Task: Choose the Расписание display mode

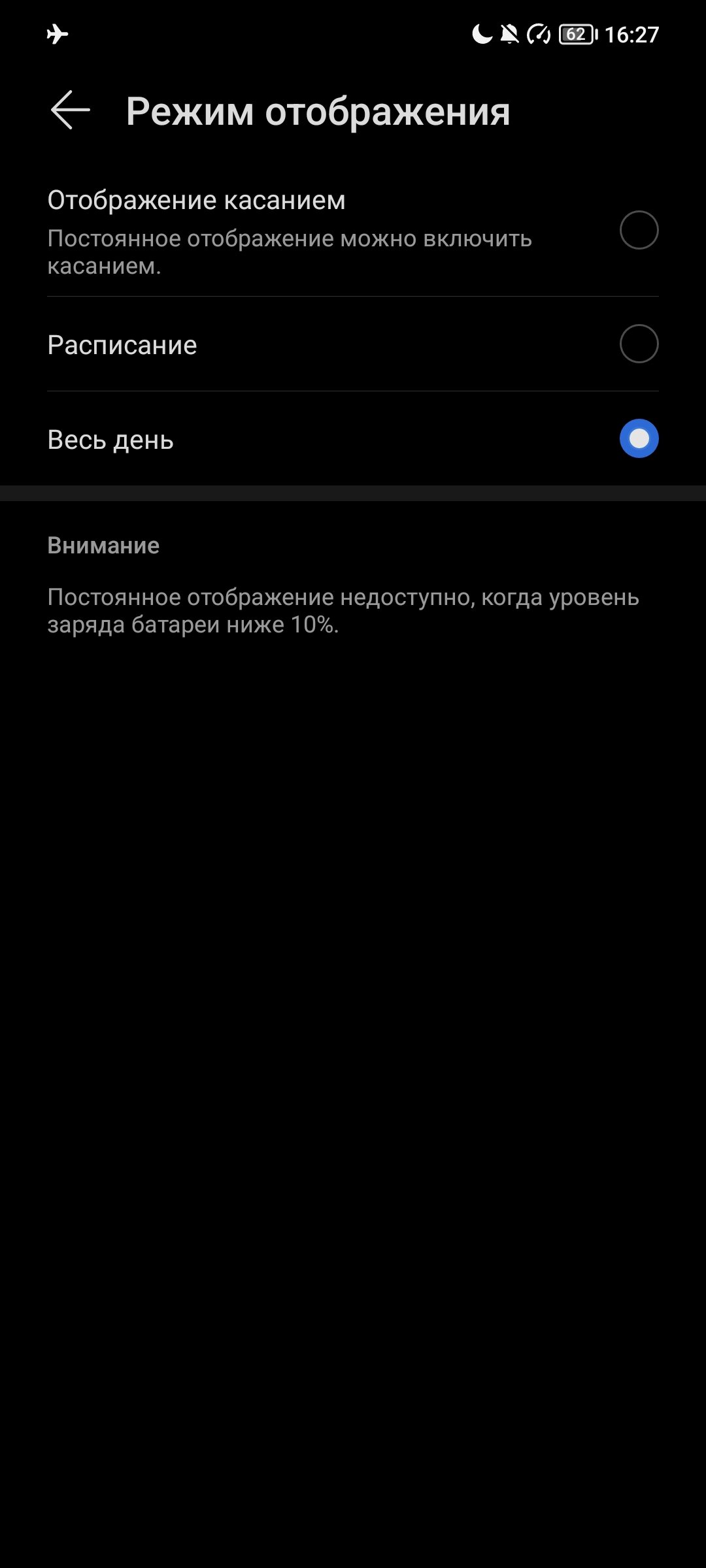Action: [x=638, y=344]
